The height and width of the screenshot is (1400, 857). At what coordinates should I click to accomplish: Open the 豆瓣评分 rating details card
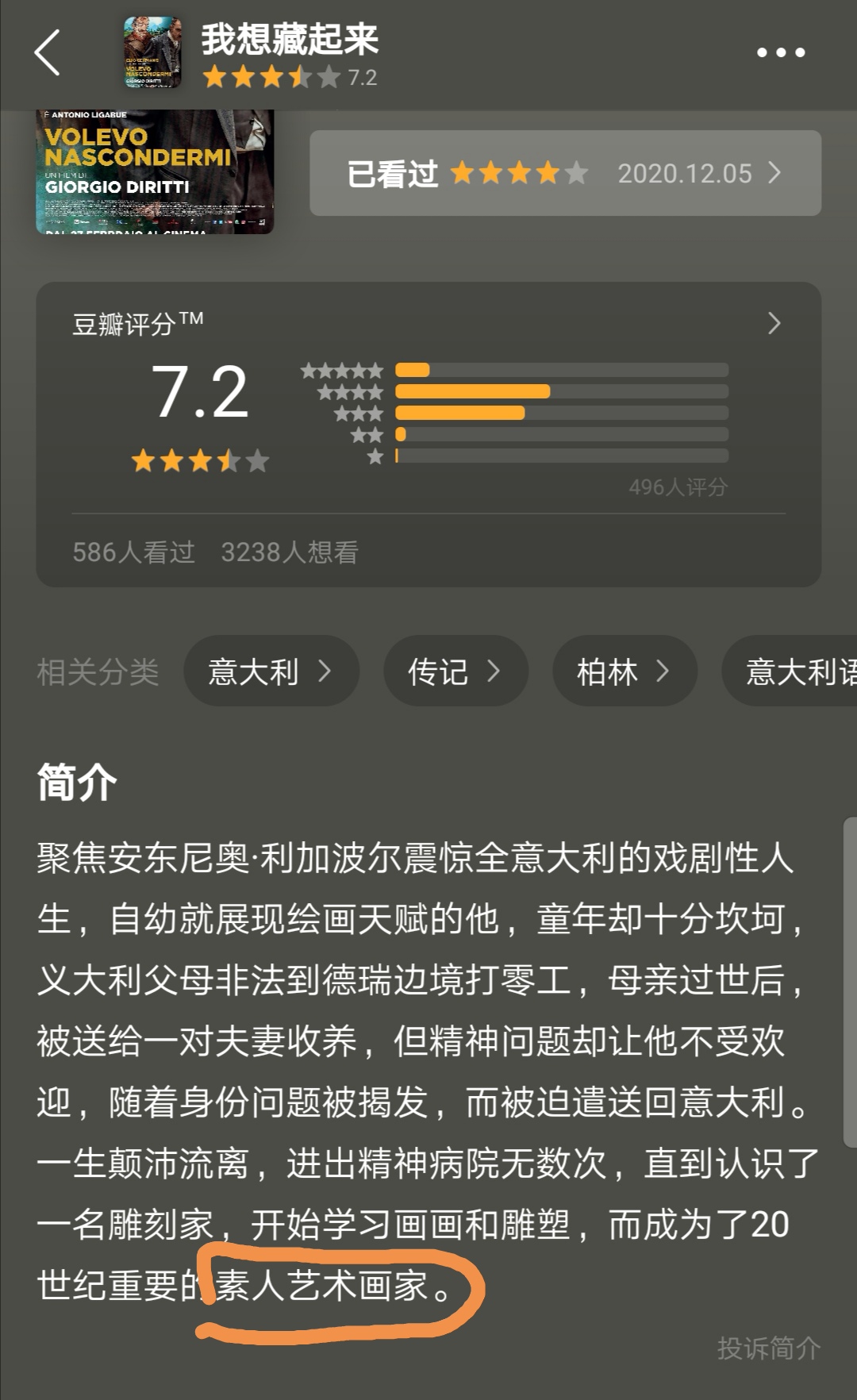click(428, 324)
